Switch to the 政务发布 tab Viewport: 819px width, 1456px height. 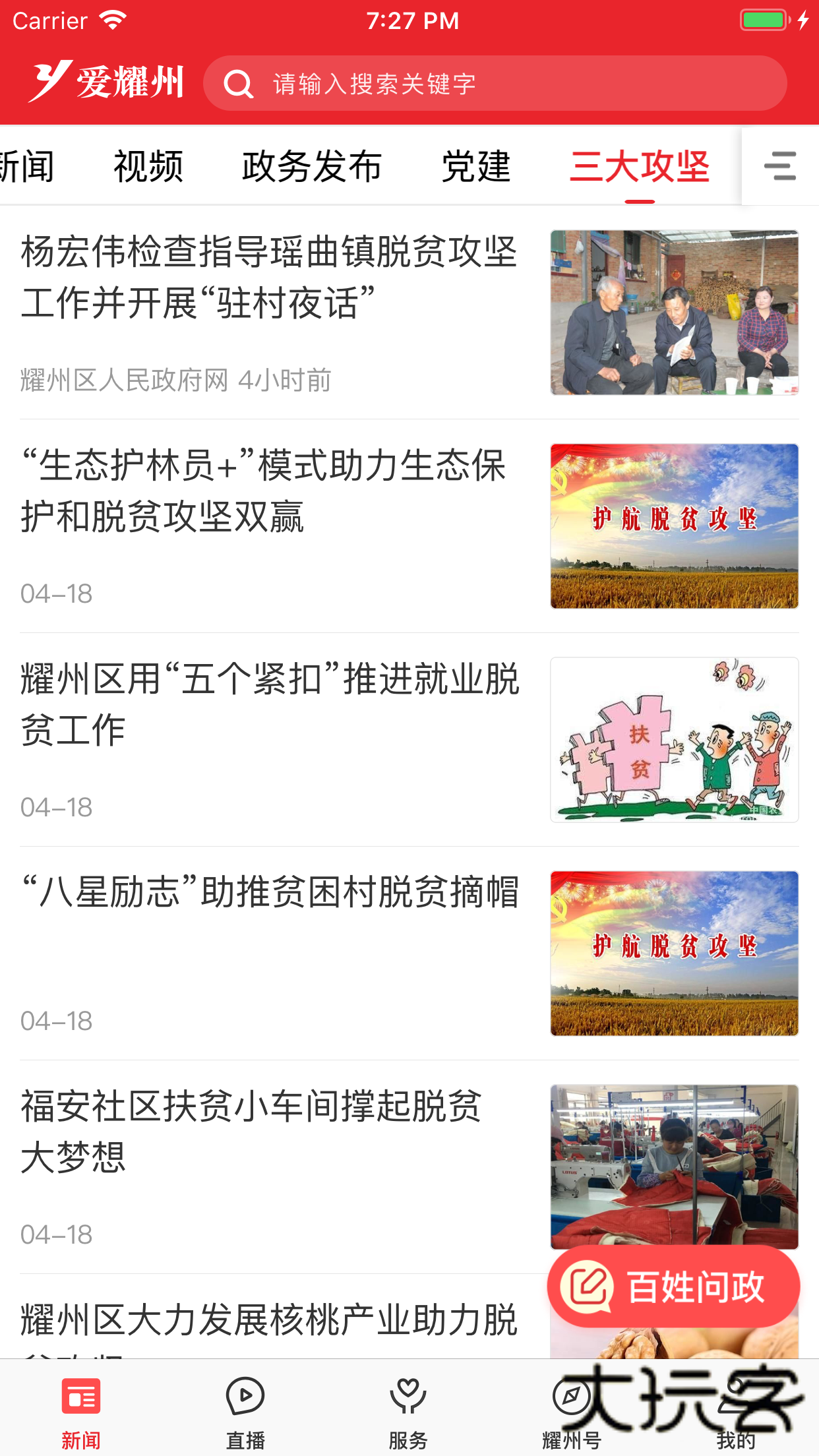click(312, 166)
